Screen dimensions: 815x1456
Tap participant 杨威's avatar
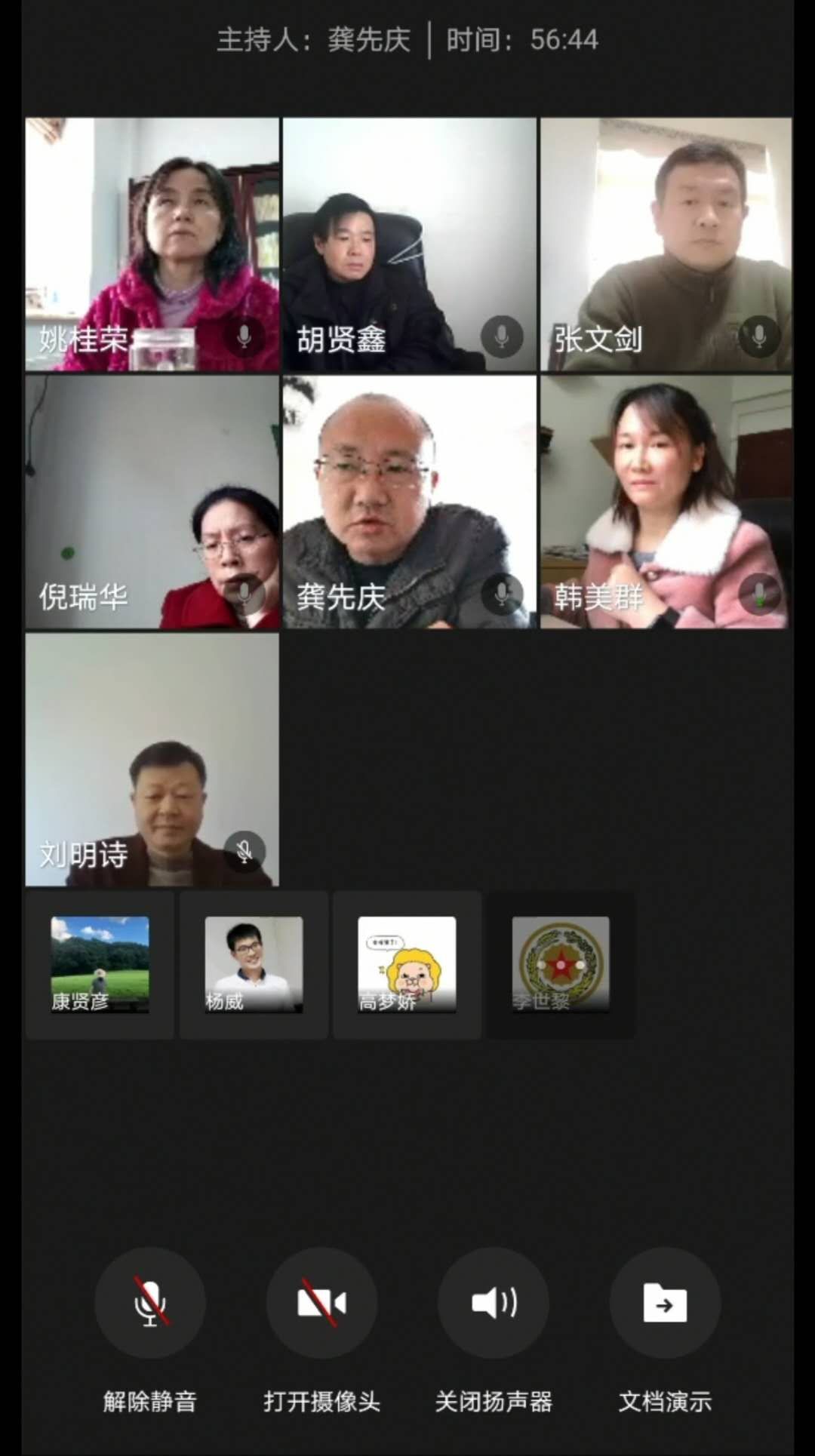pyautogui.click(x=254, y=964)
